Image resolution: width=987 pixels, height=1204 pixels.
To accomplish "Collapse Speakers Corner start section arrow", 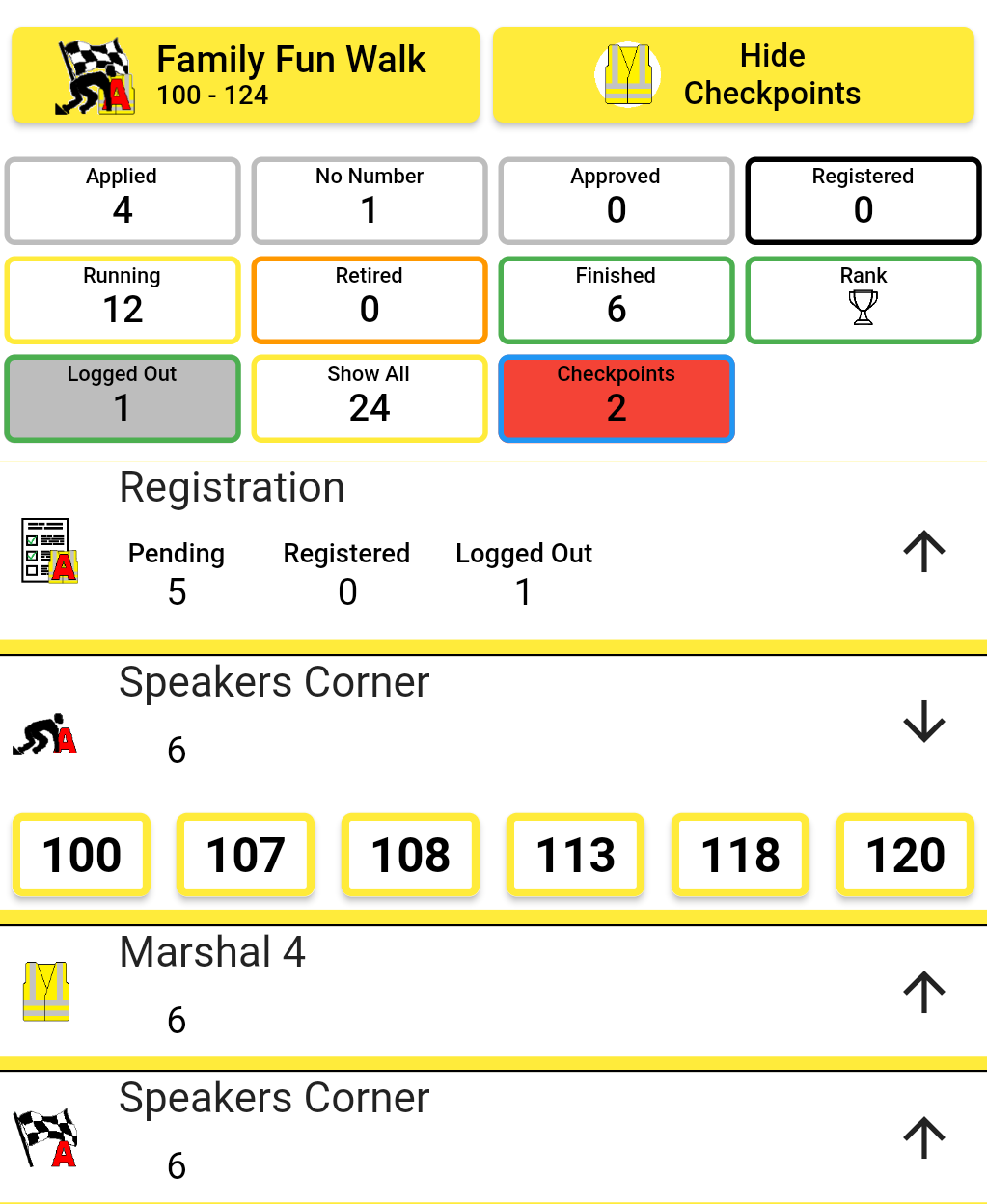I will point(923,722).
